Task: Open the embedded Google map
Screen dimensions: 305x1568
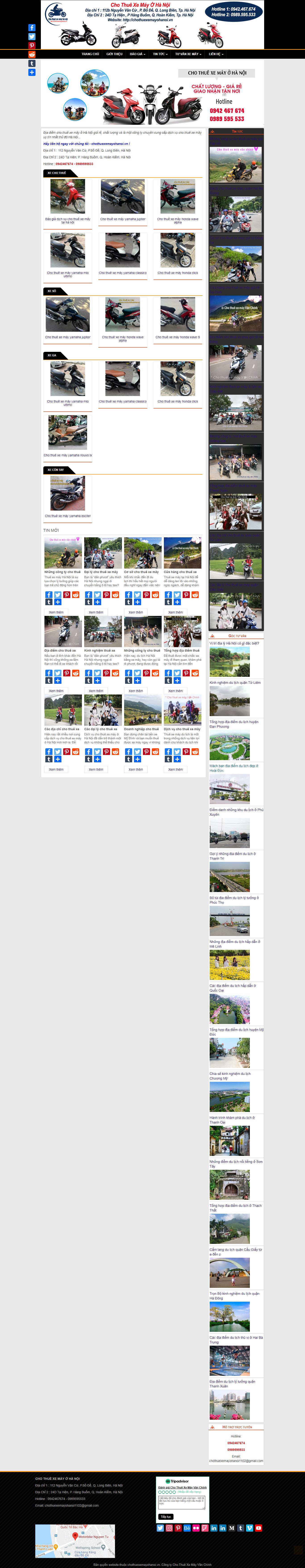Action: click(75, 1541)
